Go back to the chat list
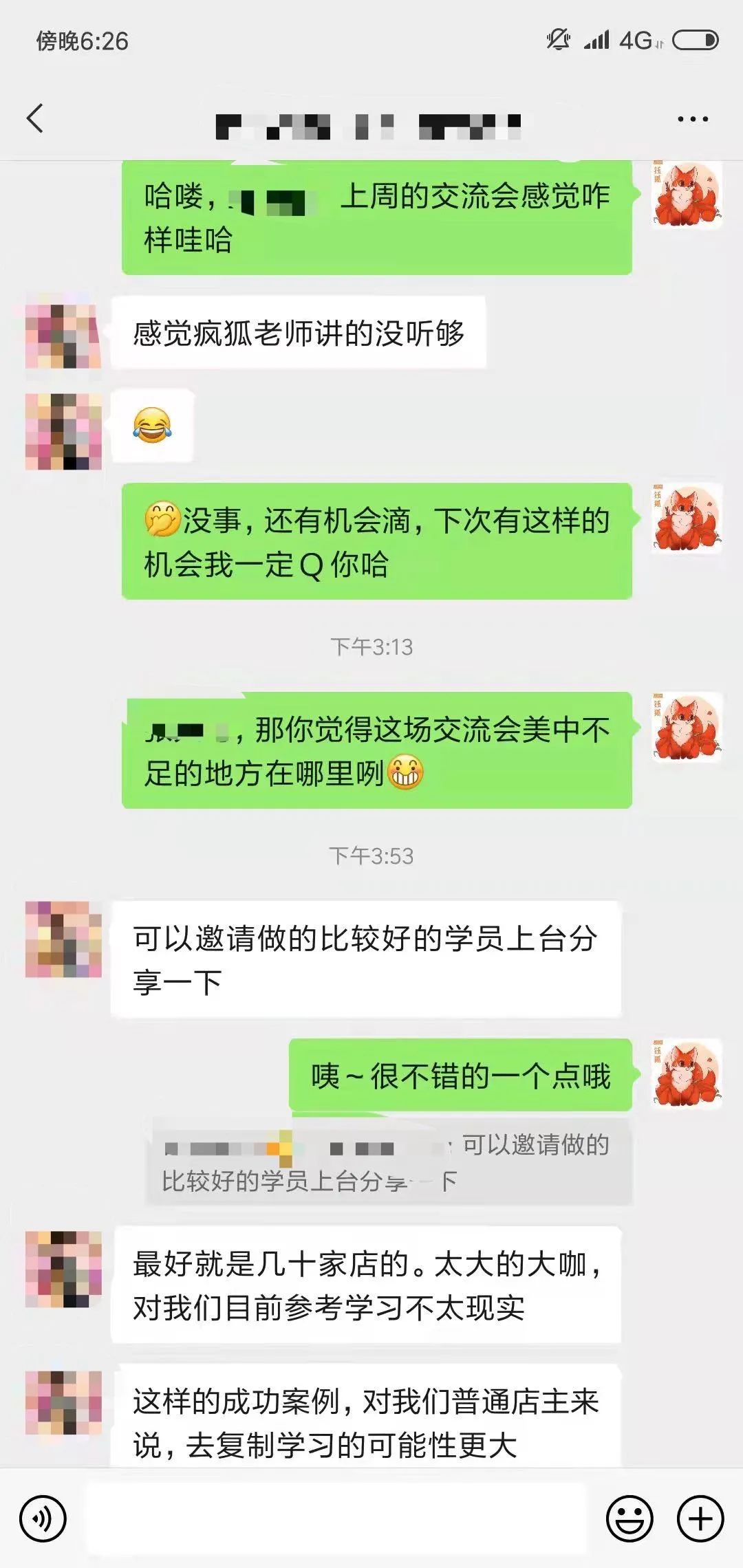This screenshot has width=743, height=1568. click(x=35, y=118)
